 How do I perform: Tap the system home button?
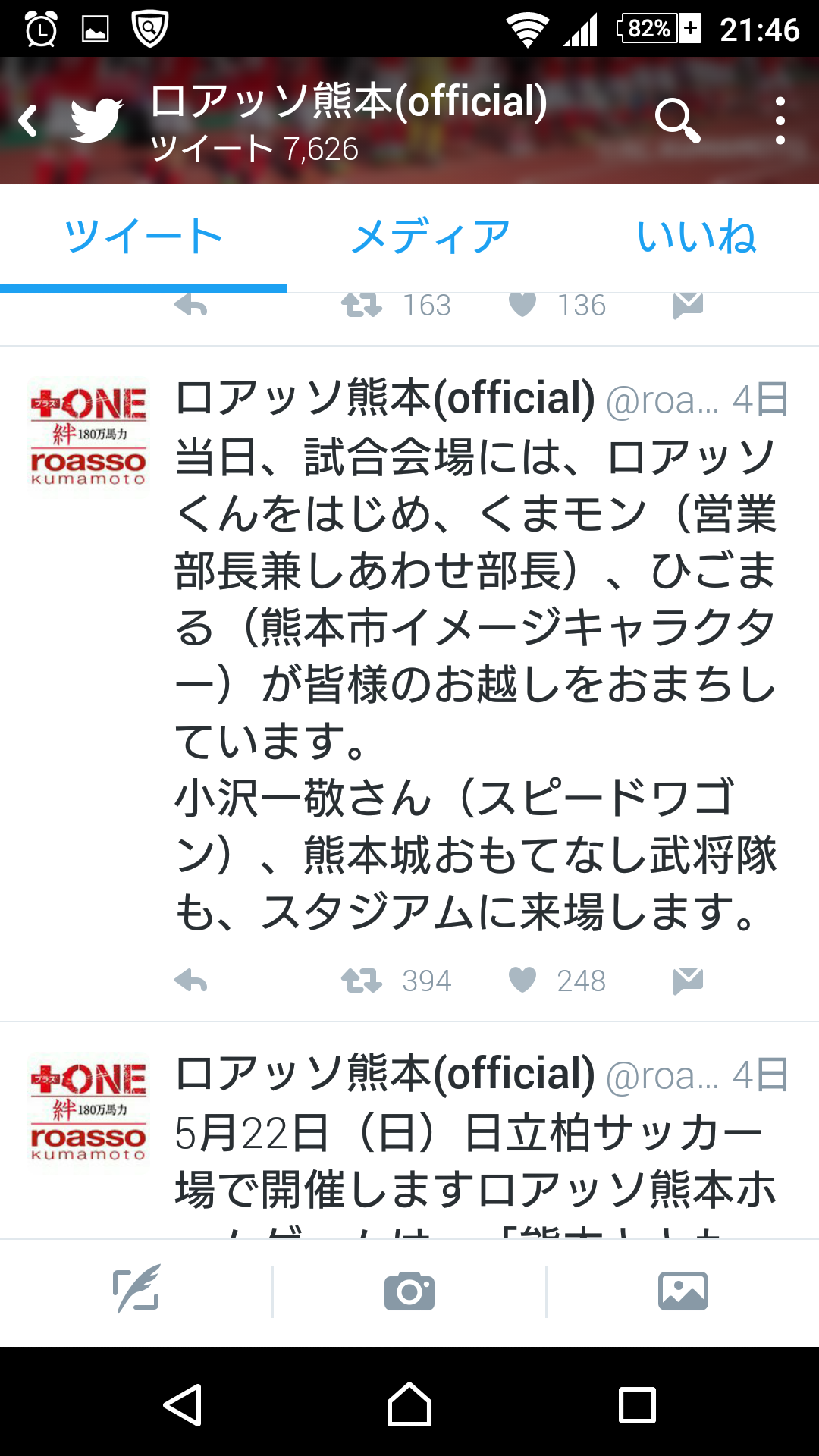pyautogui.click(x=409, y=1404)
